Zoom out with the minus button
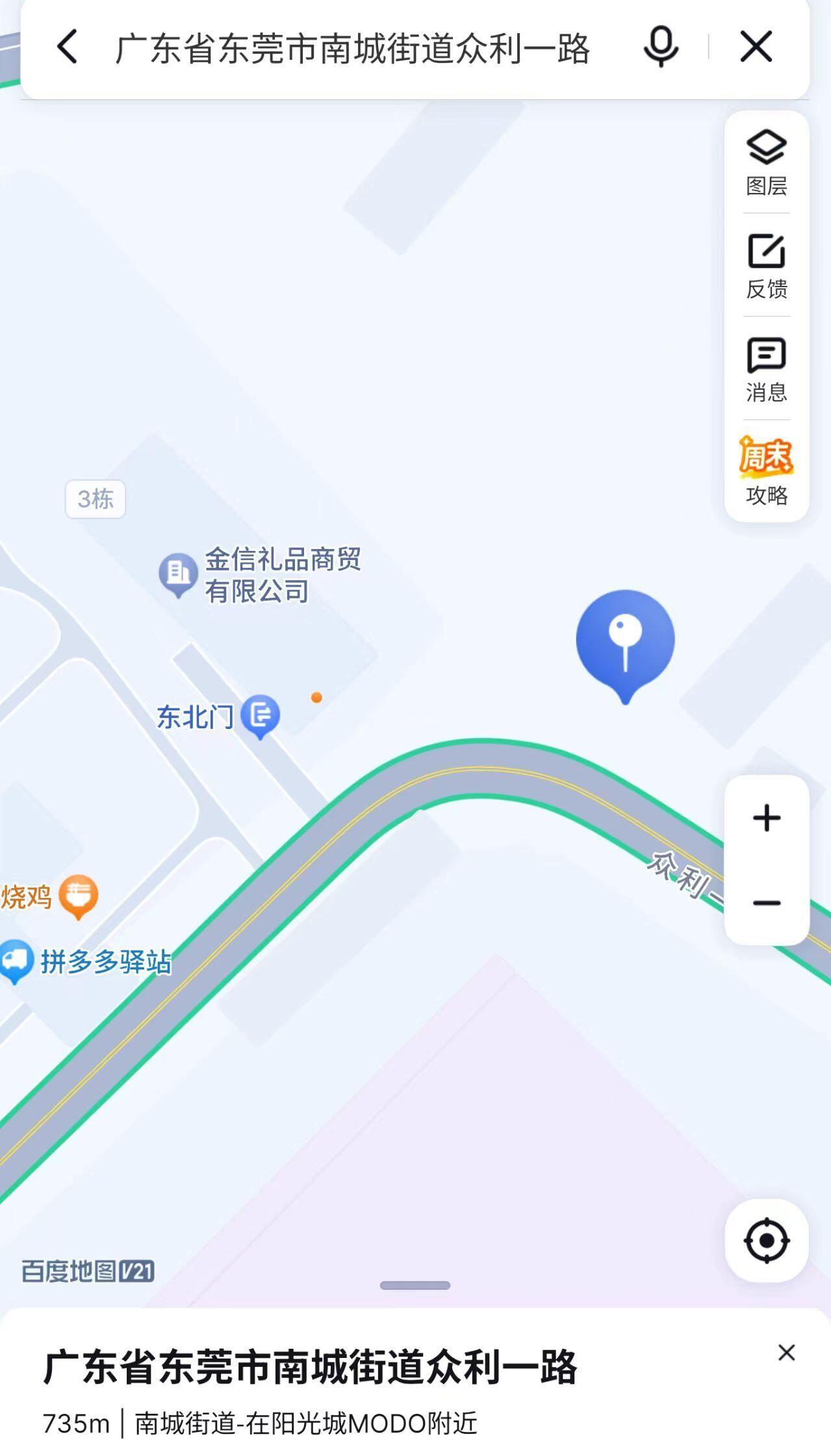 point(767,903)
